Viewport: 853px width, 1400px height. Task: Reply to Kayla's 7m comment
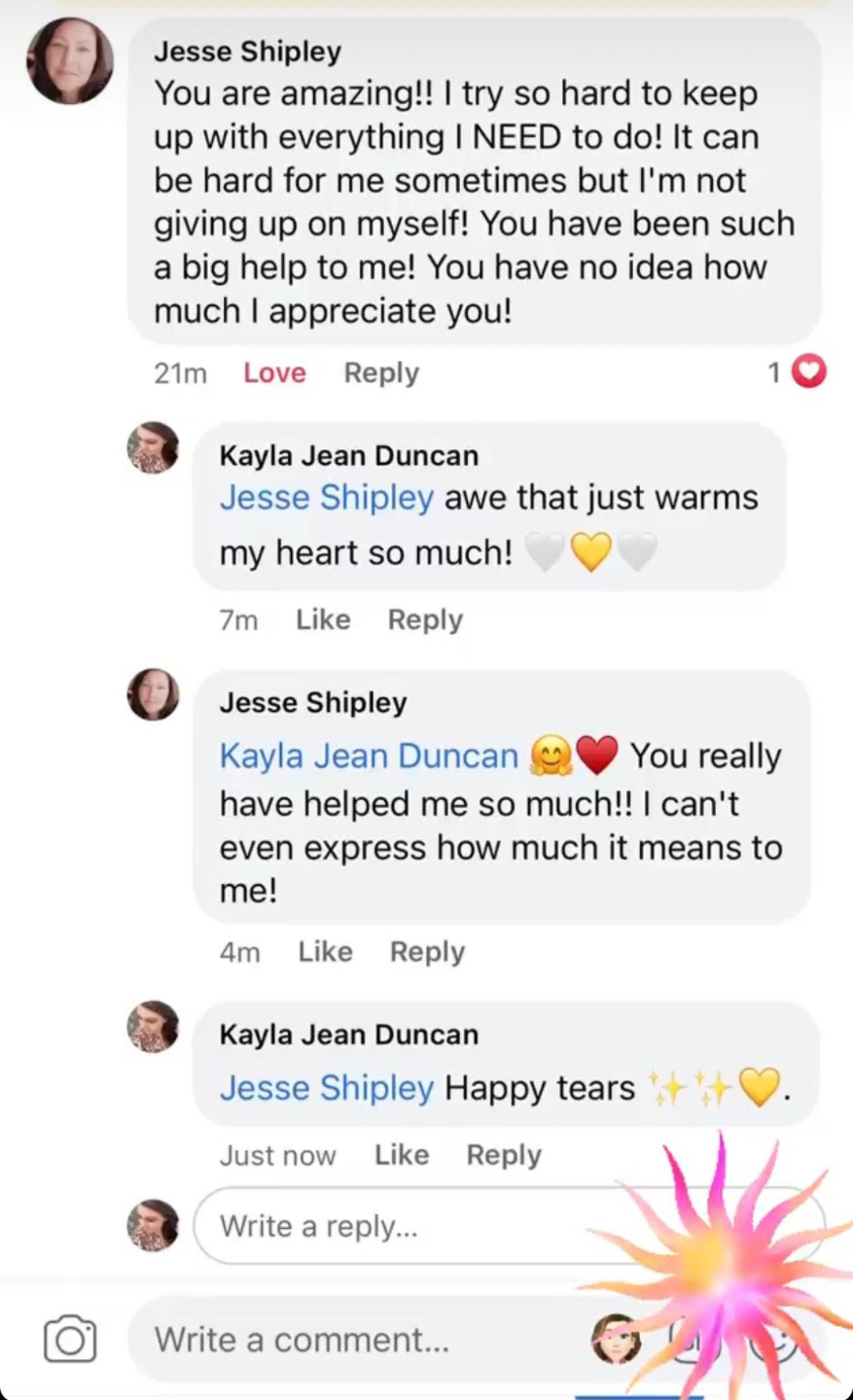pos(425,620)
